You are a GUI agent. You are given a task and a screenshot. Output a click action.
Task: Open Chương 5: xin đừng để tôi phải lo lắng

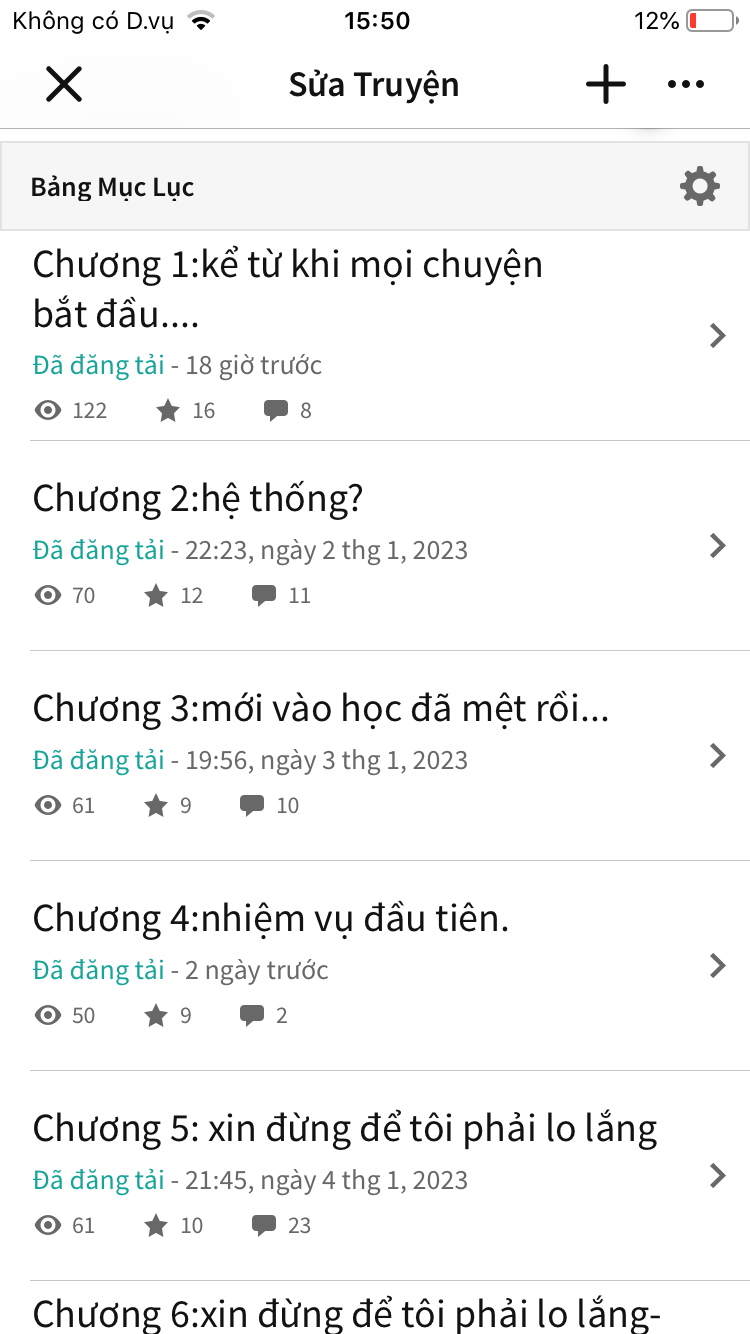point(375,1176)
